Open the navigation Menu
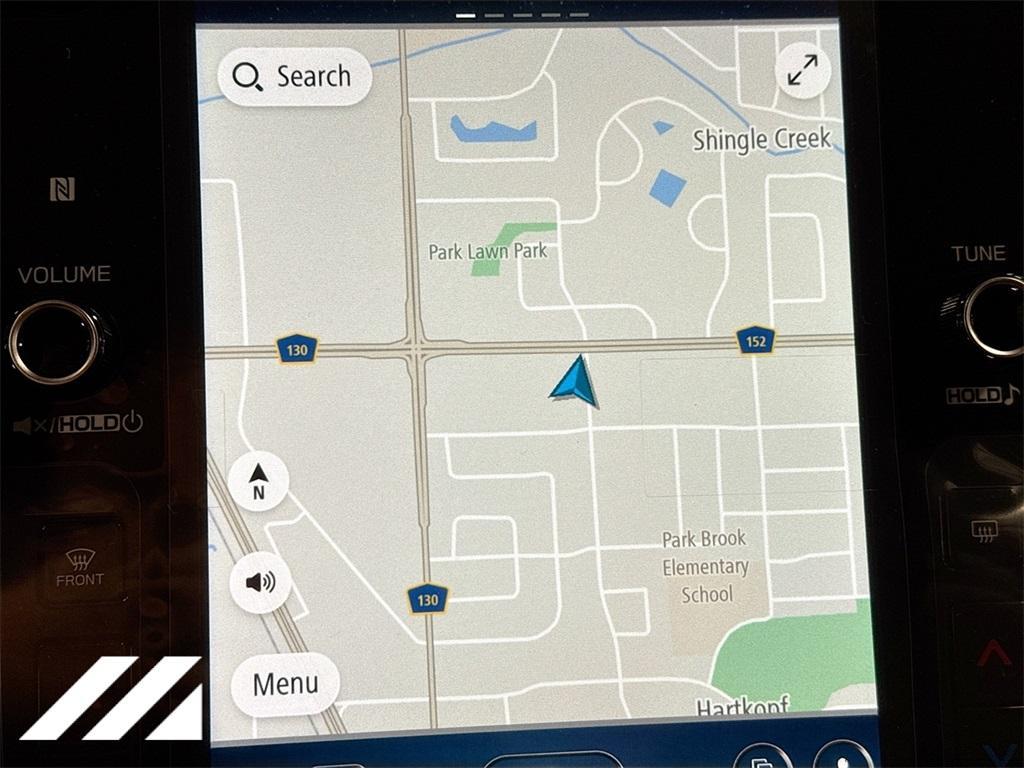The width and height of the screenshot is (1024, 768). [285, 684]
